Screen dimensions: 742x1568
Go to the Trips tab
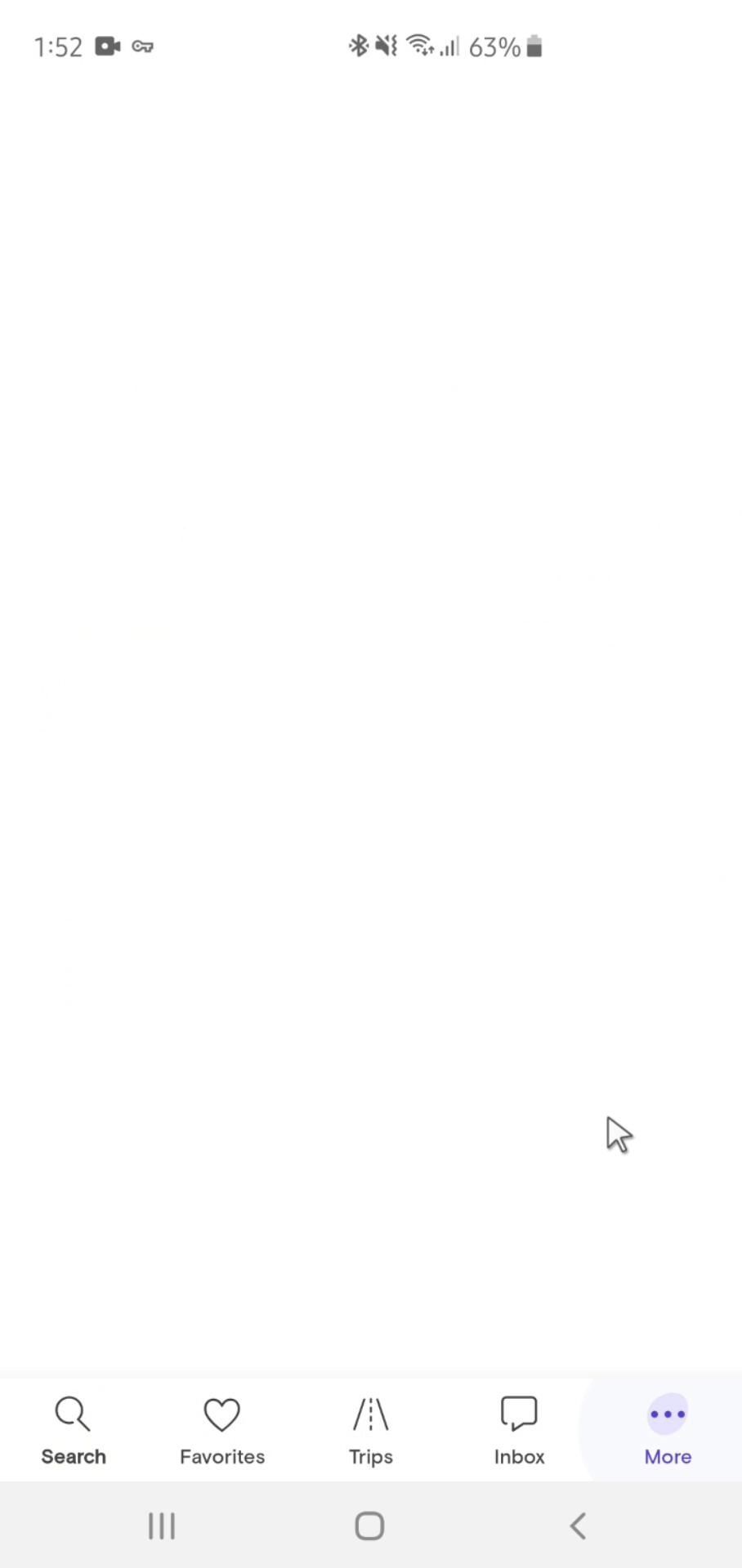371,1429
